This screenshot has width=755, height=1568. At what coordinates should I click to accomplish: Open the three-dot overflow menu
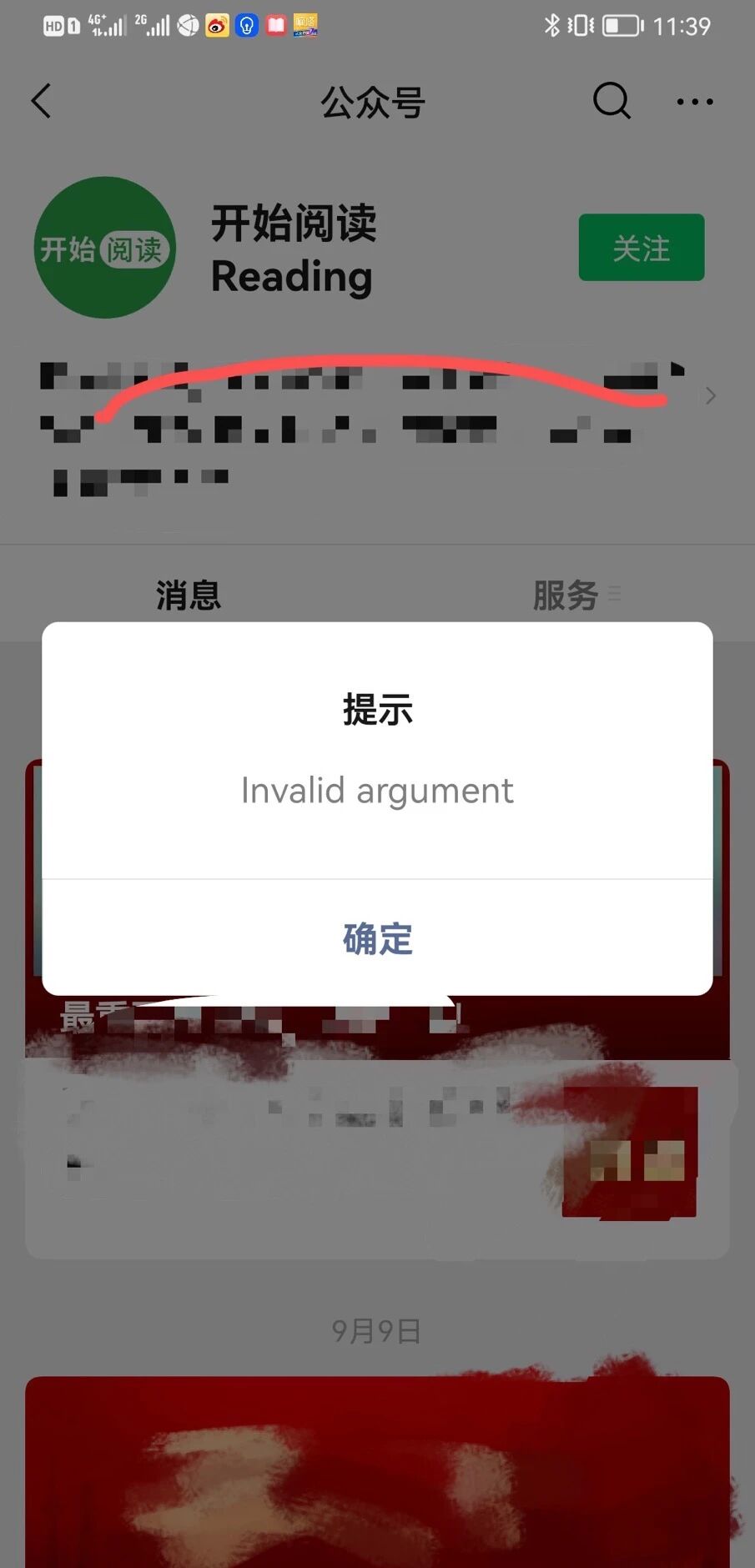(694, 102)
